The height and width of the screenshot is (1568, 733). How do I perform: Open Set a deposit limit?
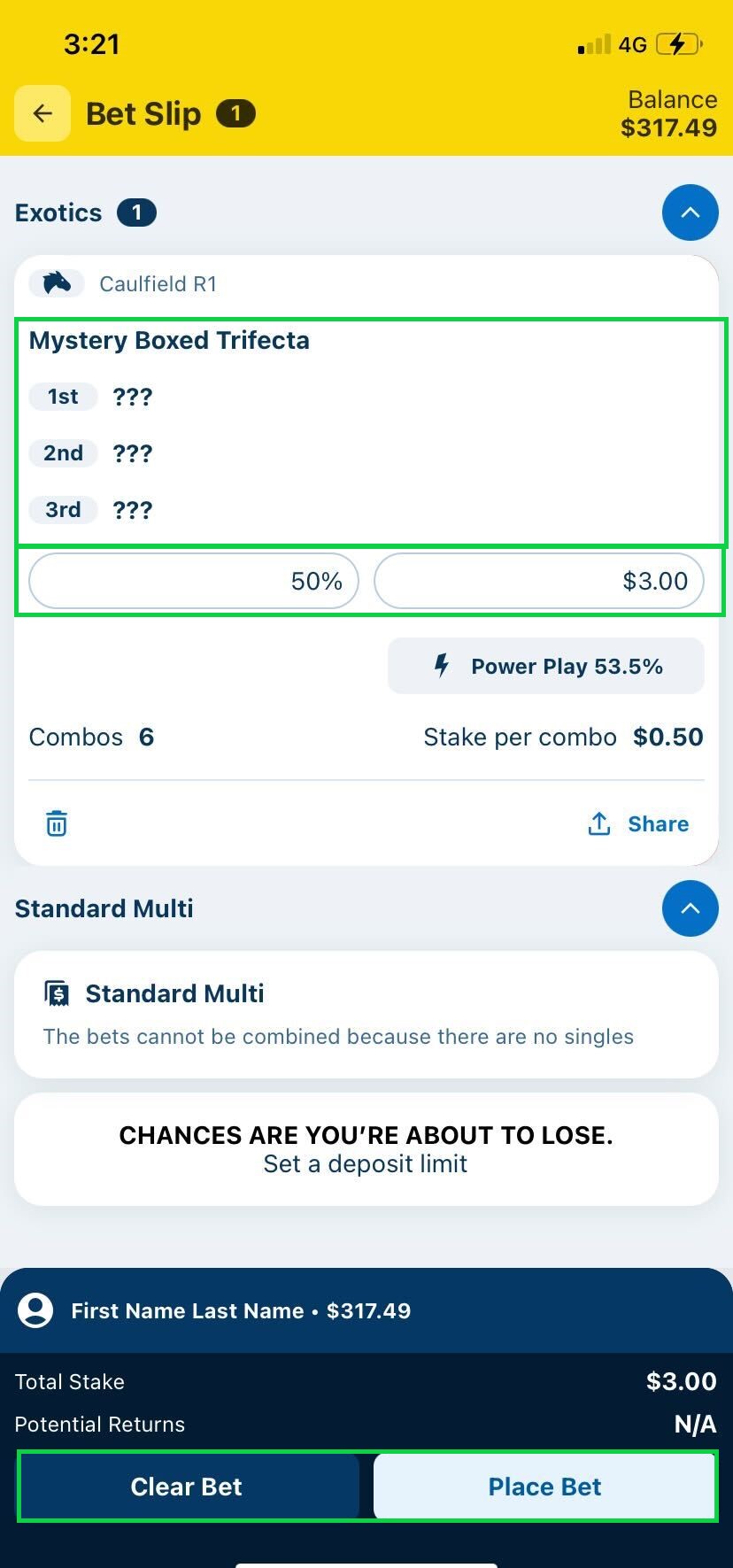[365, 1163]
